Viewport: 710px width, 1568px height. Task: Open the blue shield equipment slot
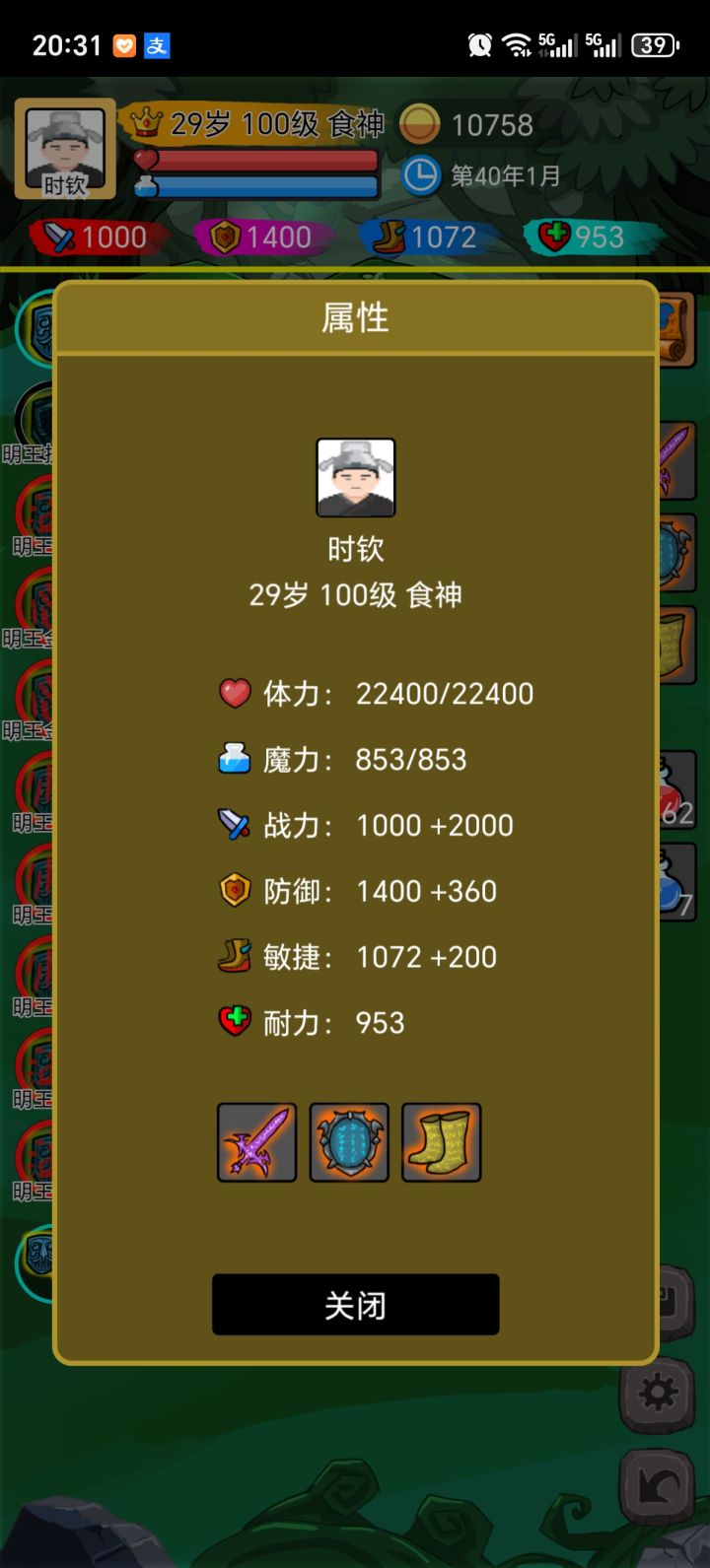tap(349, 1141)
